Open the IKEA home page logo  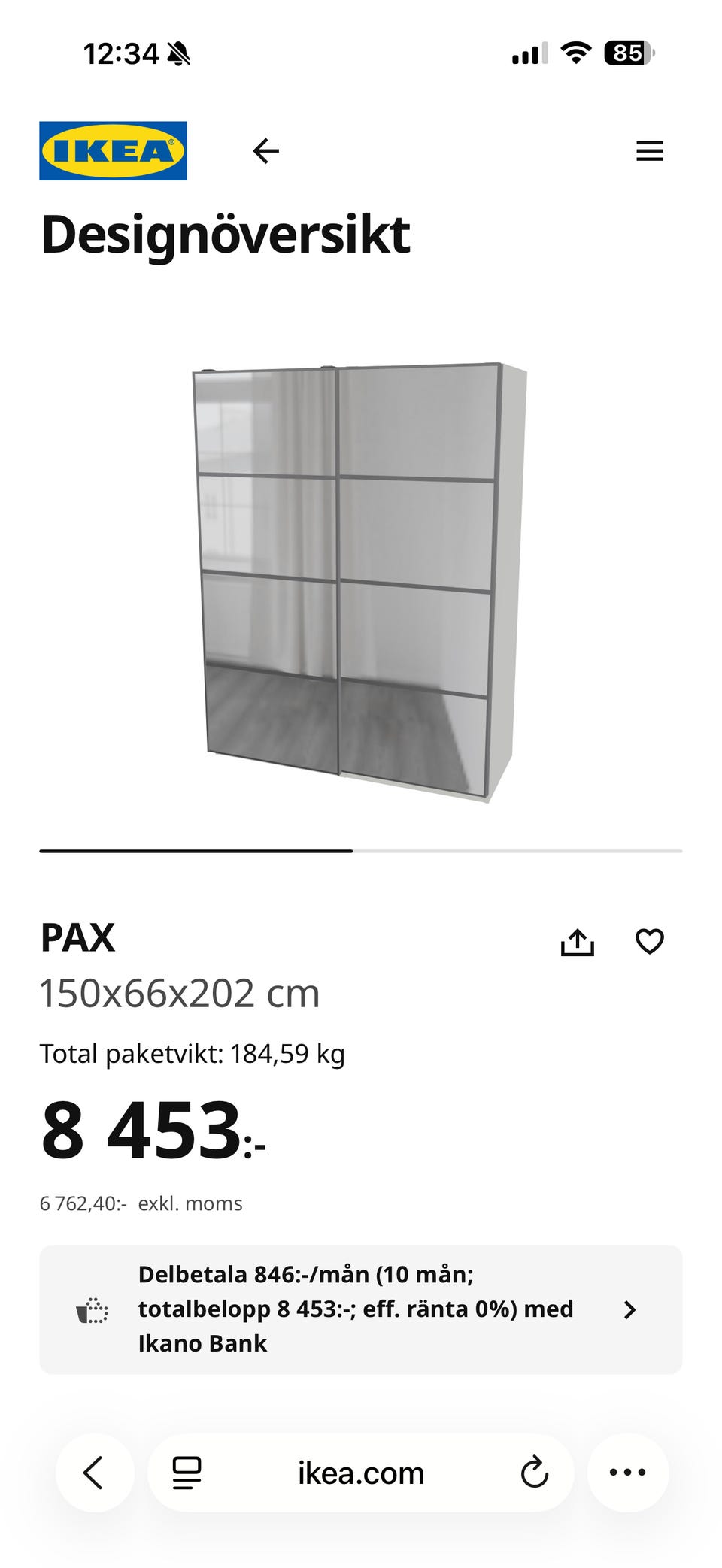point(113,151)
